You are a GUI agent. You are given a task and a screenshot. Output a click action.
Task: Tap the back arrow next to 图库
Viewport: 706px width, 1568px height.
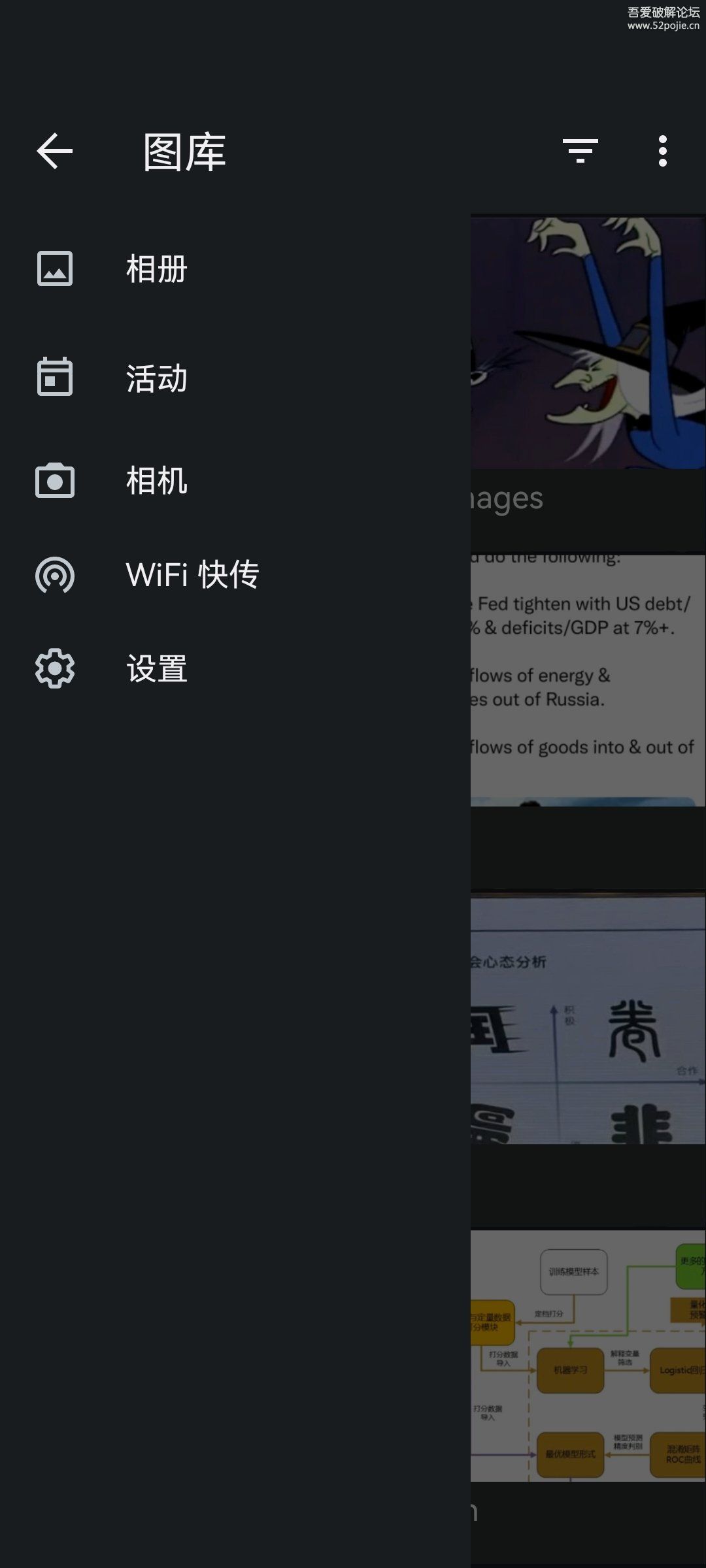55,152
